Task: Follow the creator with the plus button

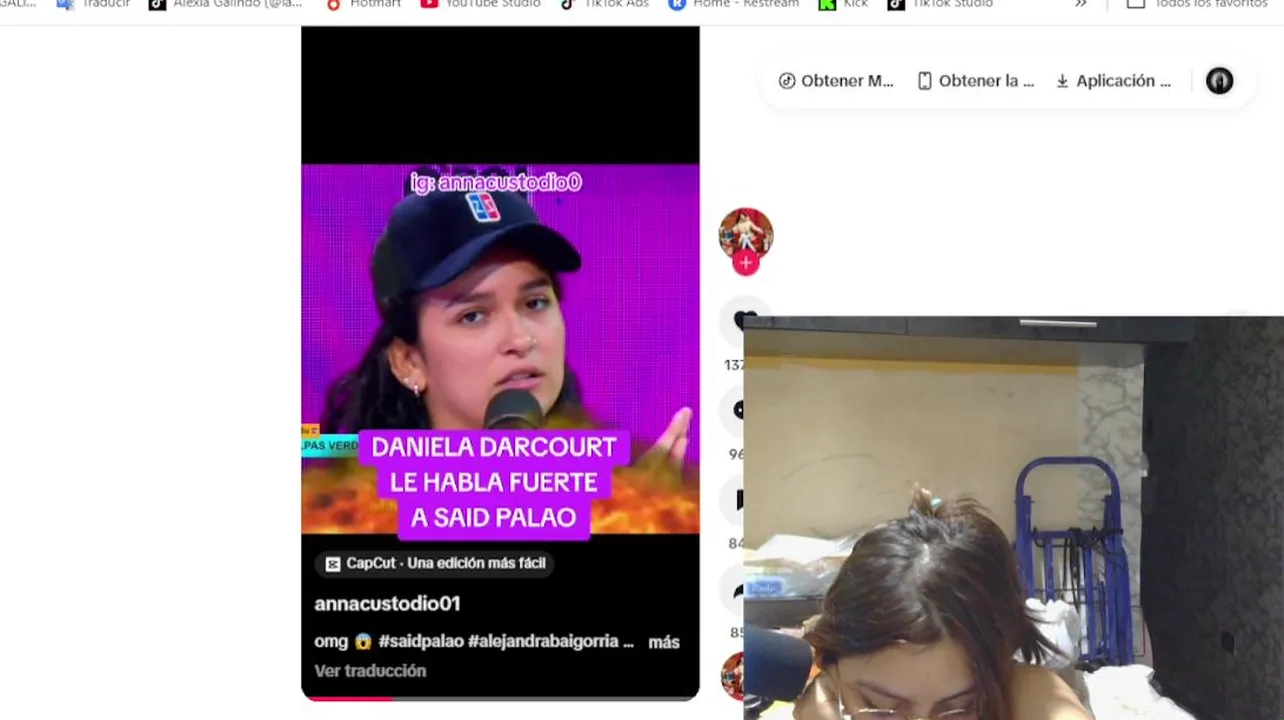Action: tap(745, 263)
